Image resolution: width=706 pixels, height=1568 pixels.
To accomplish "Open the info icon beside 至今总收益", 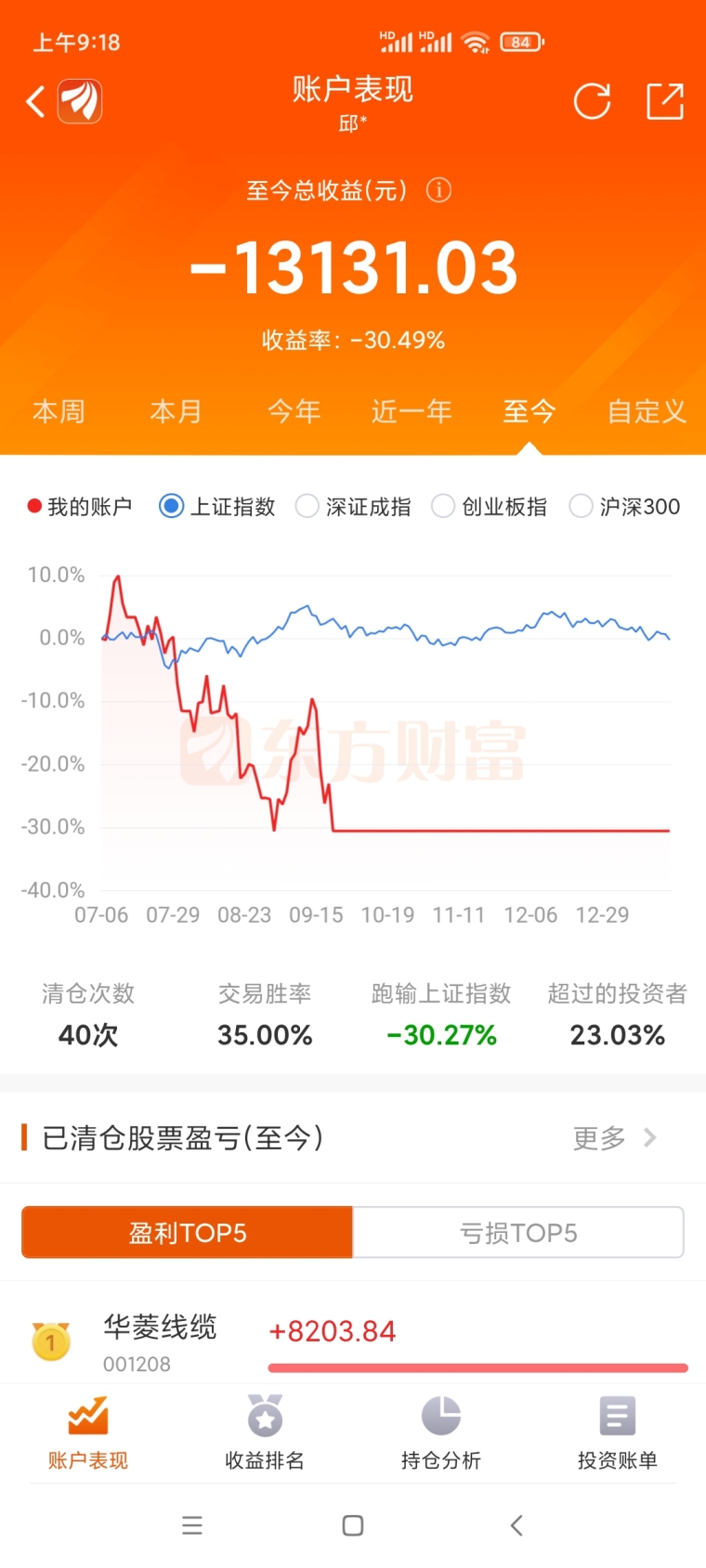I will coord(438,190).
